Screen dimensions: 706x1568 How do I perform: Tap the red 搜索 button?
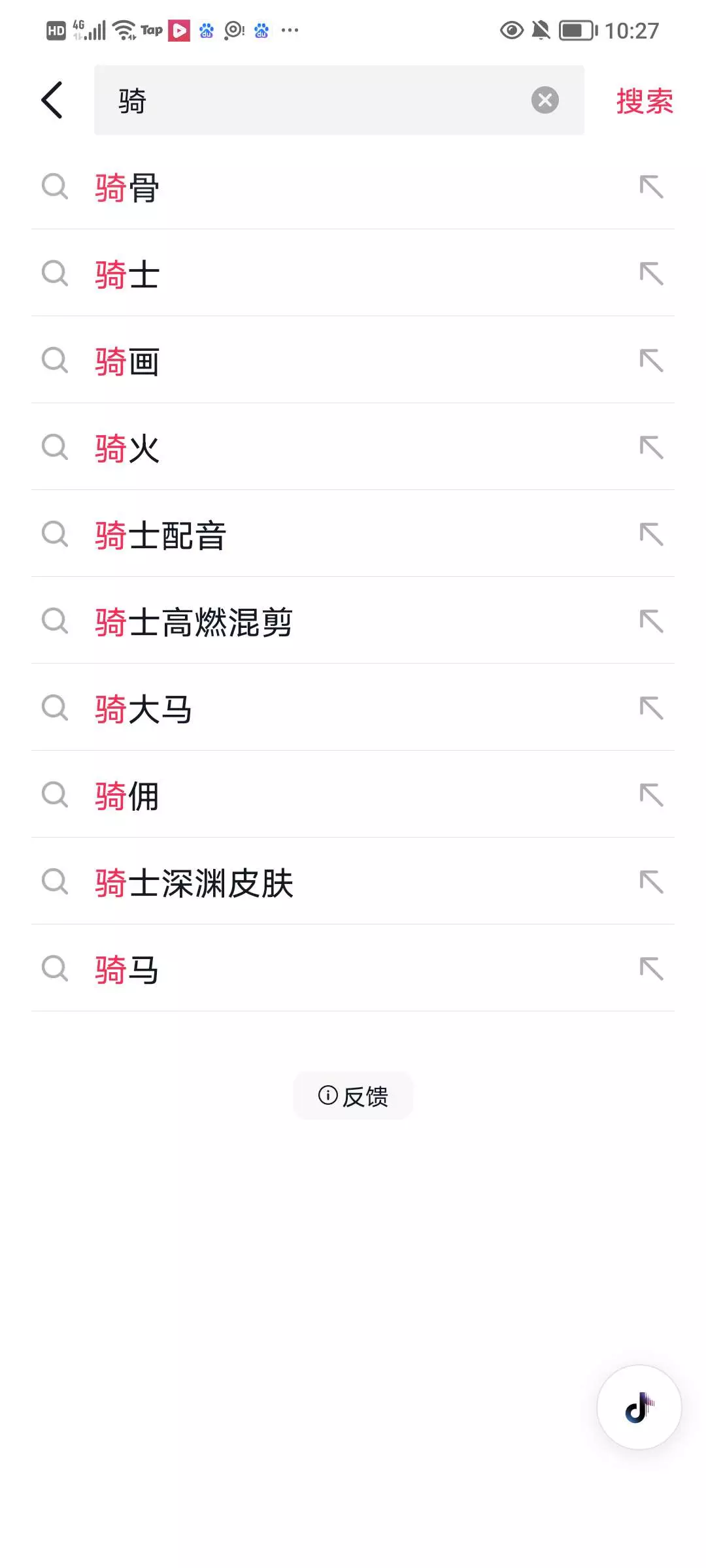point(644,101)
